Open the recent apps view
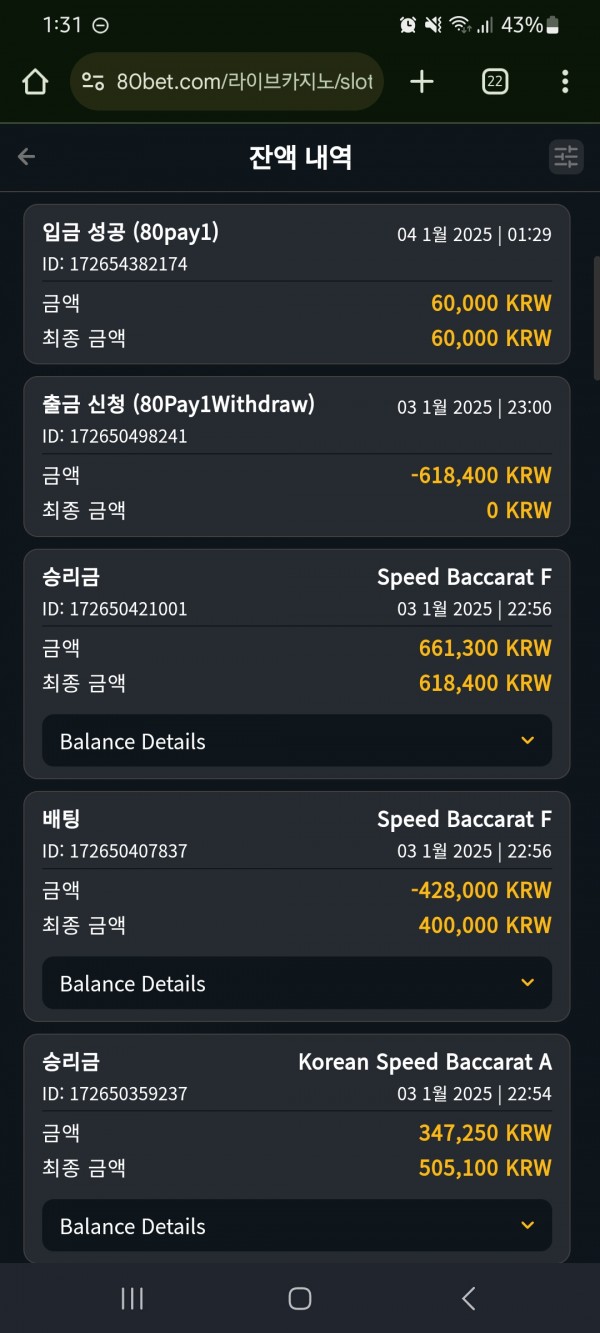This screenshot has height=1333, width=600. (132, 1298)
